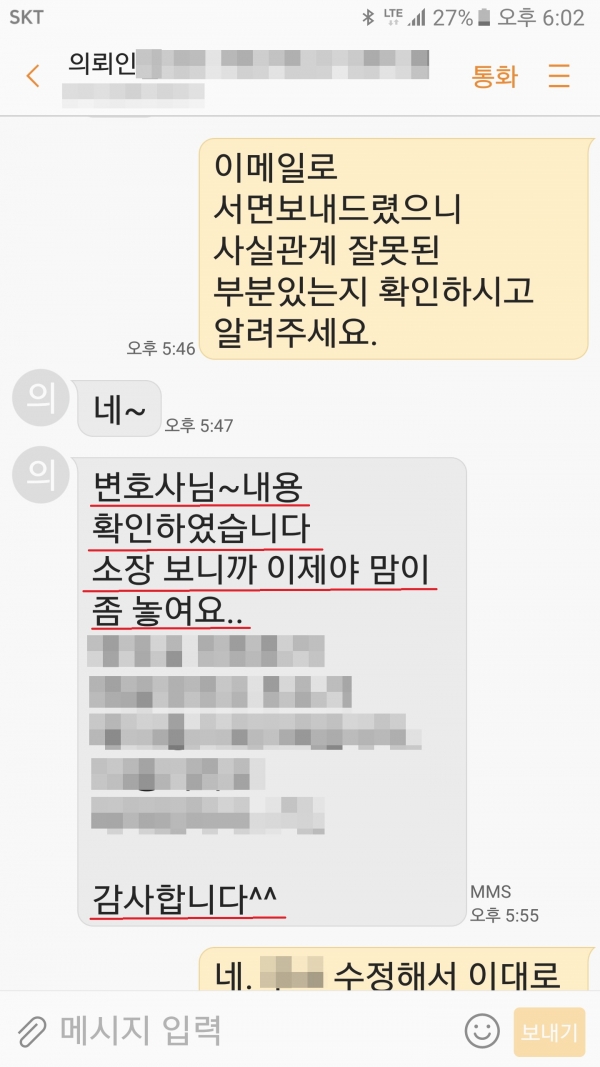
Task: Tap the 통화 call button
Action: pos(494,77)
